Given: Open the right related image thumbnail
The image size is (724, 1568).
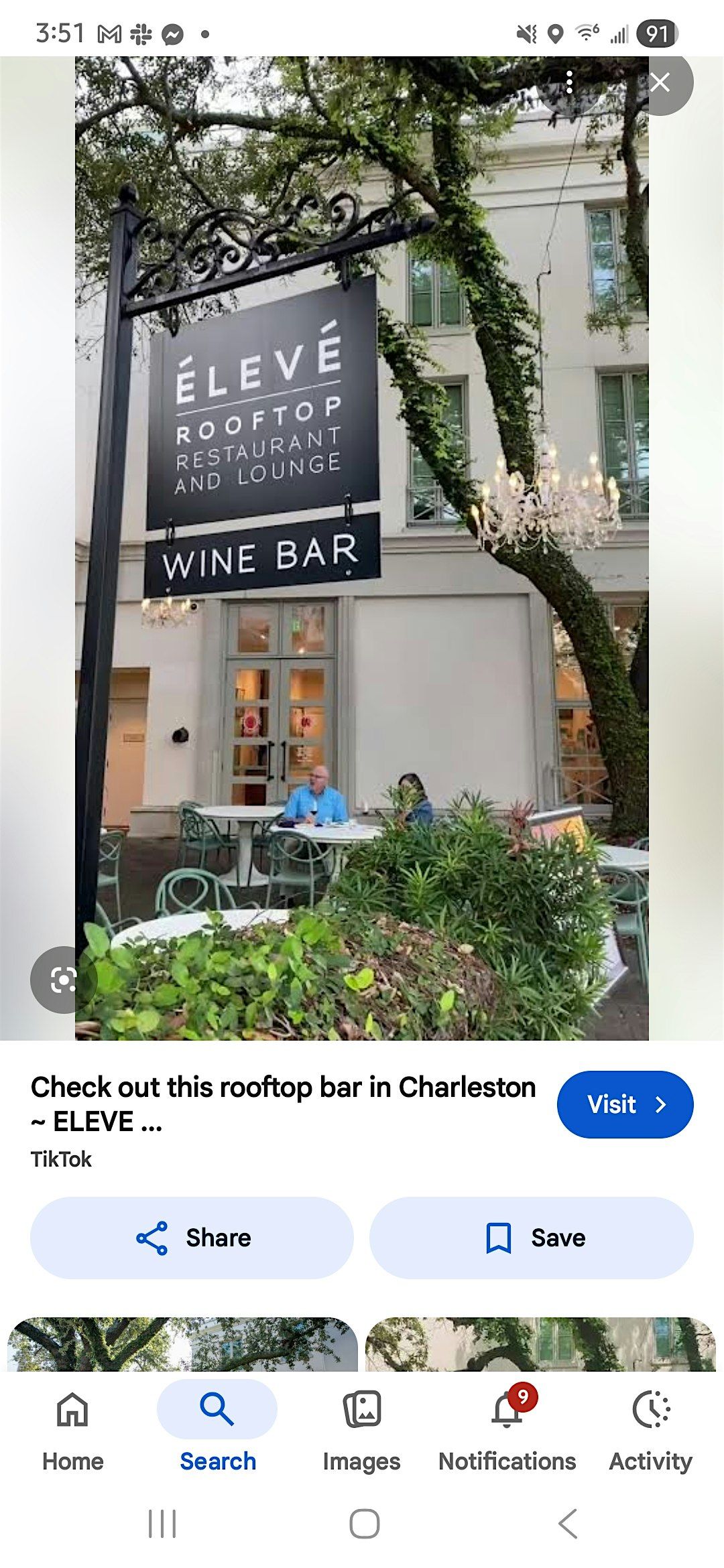Looking at the screenshot, I should click(540, 1344).
